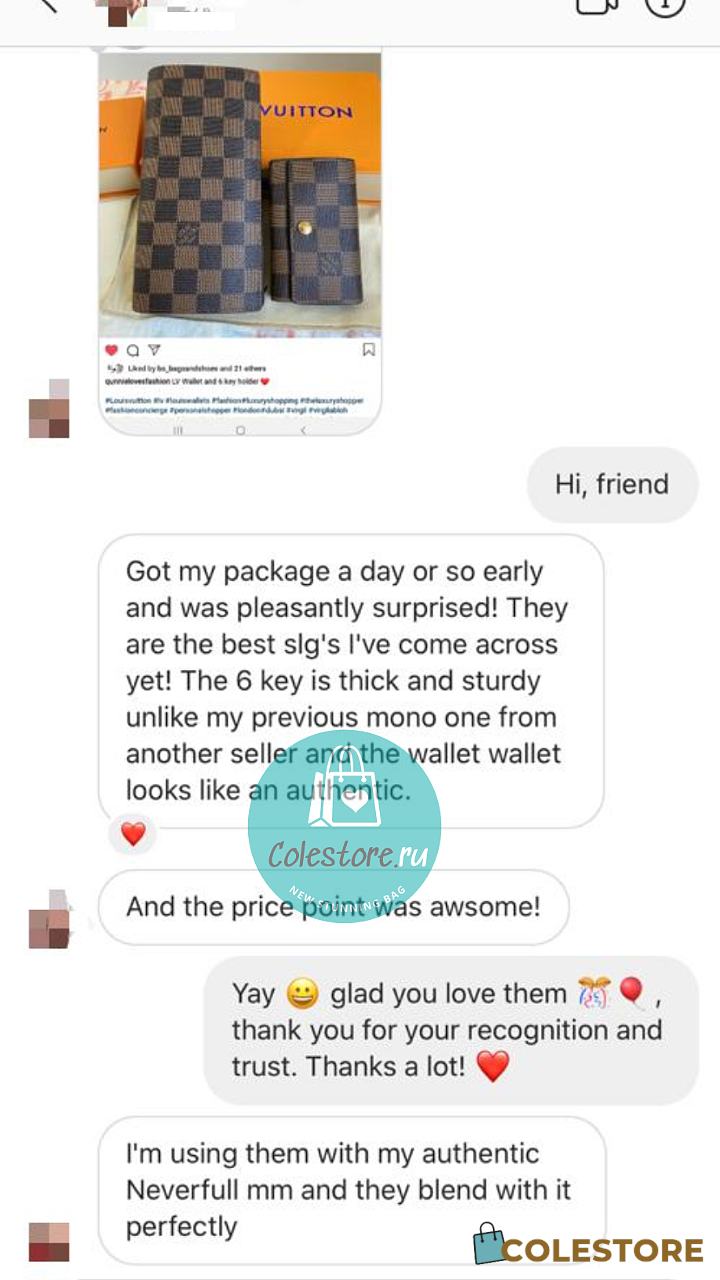Go back with the header arrow
This screenshot has height=1280, width=720.
[47, 5]
